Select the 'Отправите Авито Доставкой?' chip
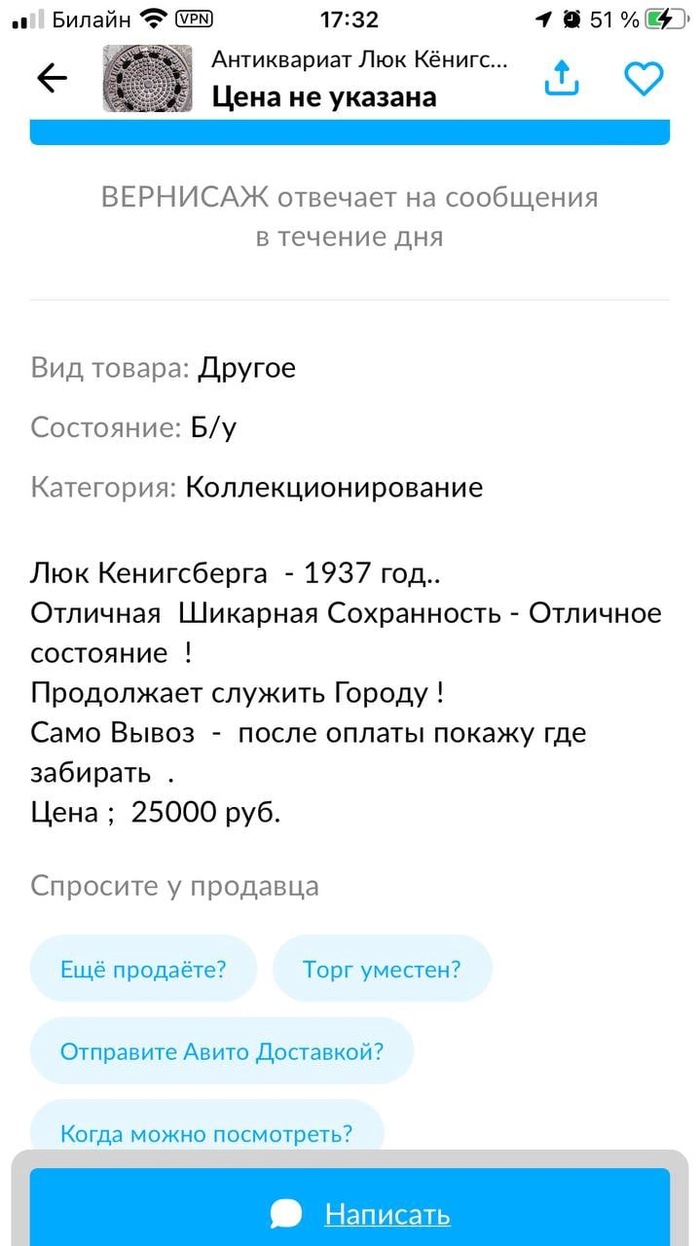700x1246 pixels. pos(222,1051)
